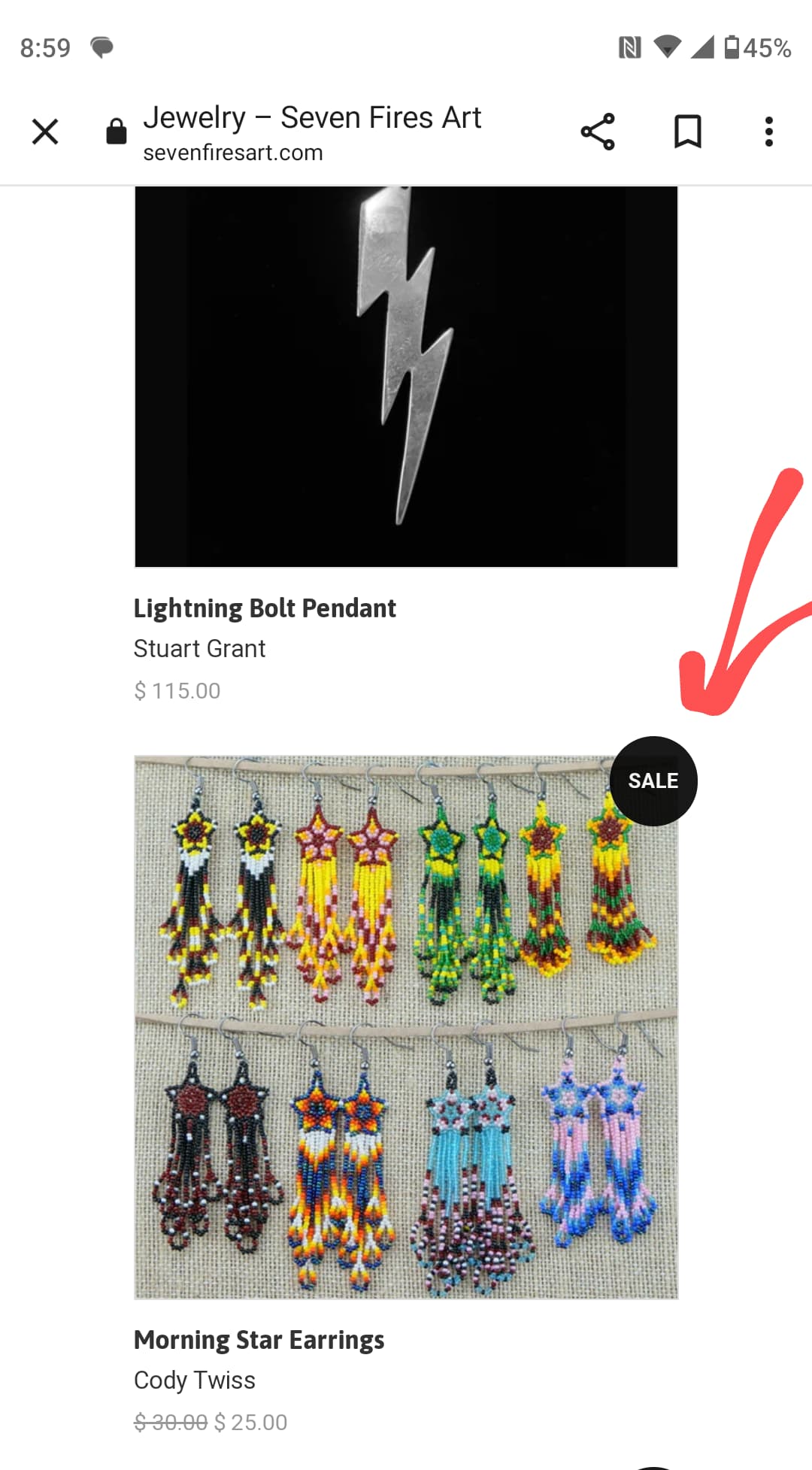Open the Morning Star Earrings title link
The width and height of the screenshot is (812, 1470).
[259, 1340]
